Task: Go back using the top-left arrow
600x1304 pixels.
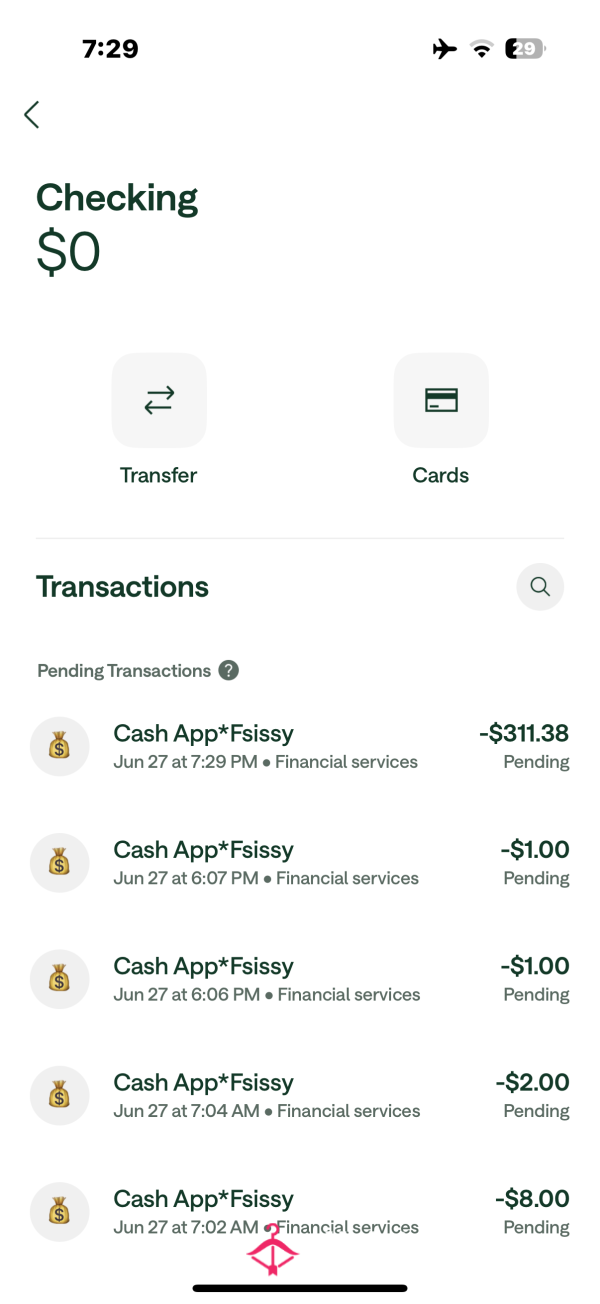Action: click(32, 114)
